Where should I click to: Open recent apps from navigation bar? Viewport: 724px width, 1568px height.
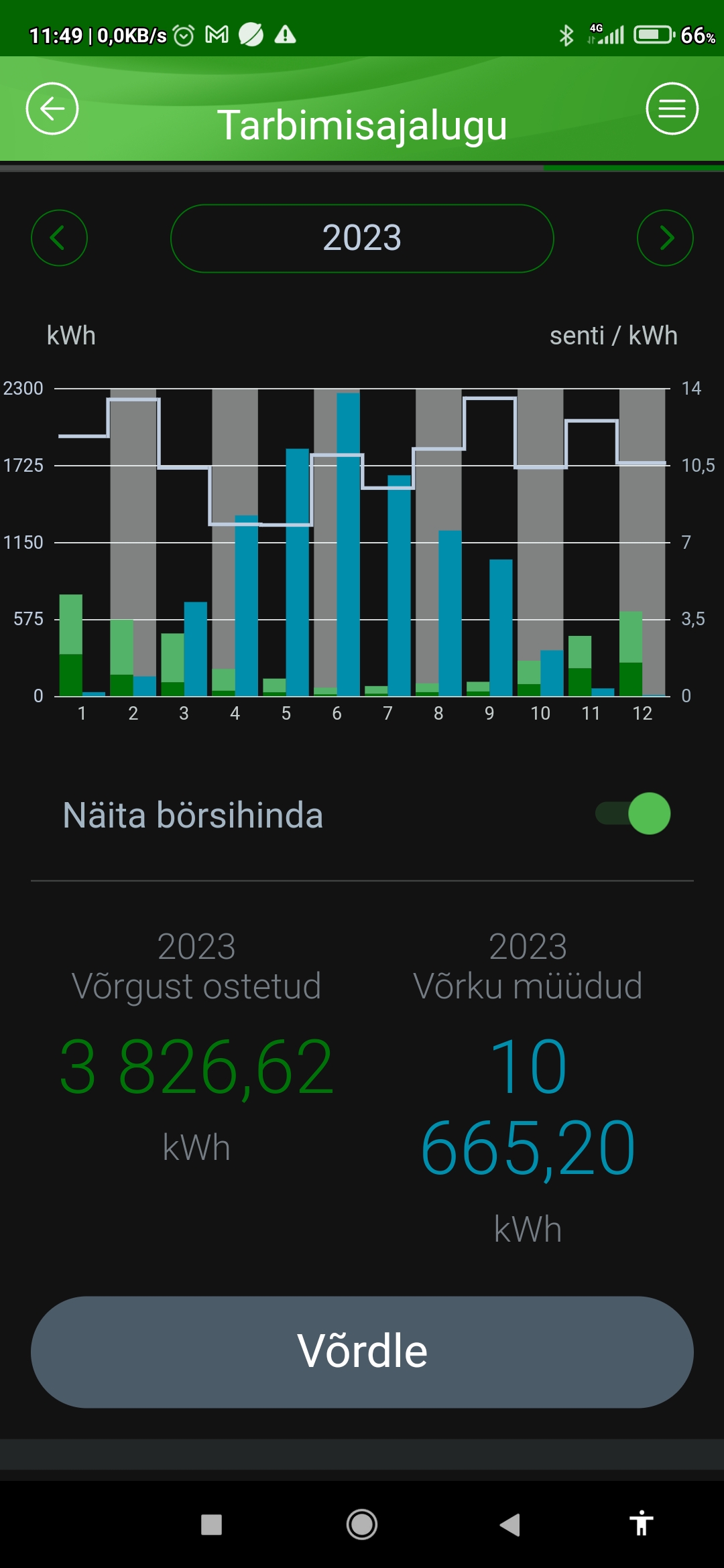click(212, 1524)
